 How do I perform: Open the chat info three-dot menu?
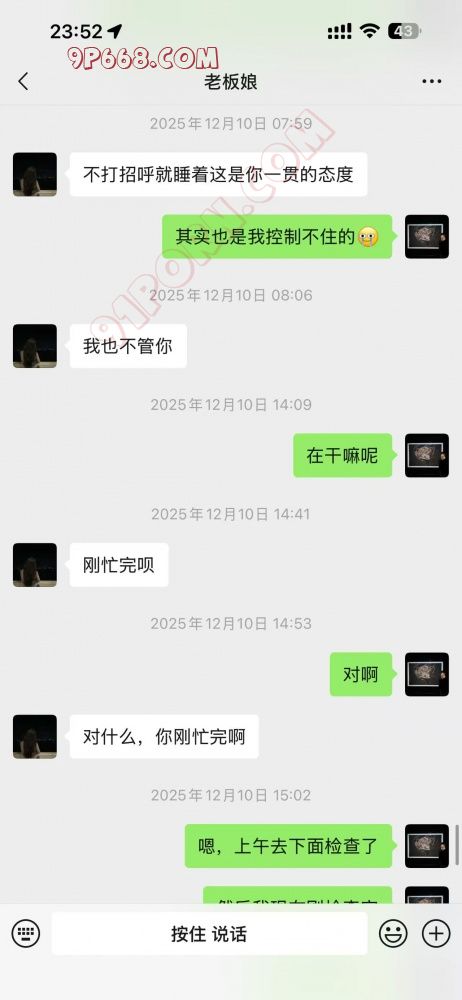[x=432, y=82]
